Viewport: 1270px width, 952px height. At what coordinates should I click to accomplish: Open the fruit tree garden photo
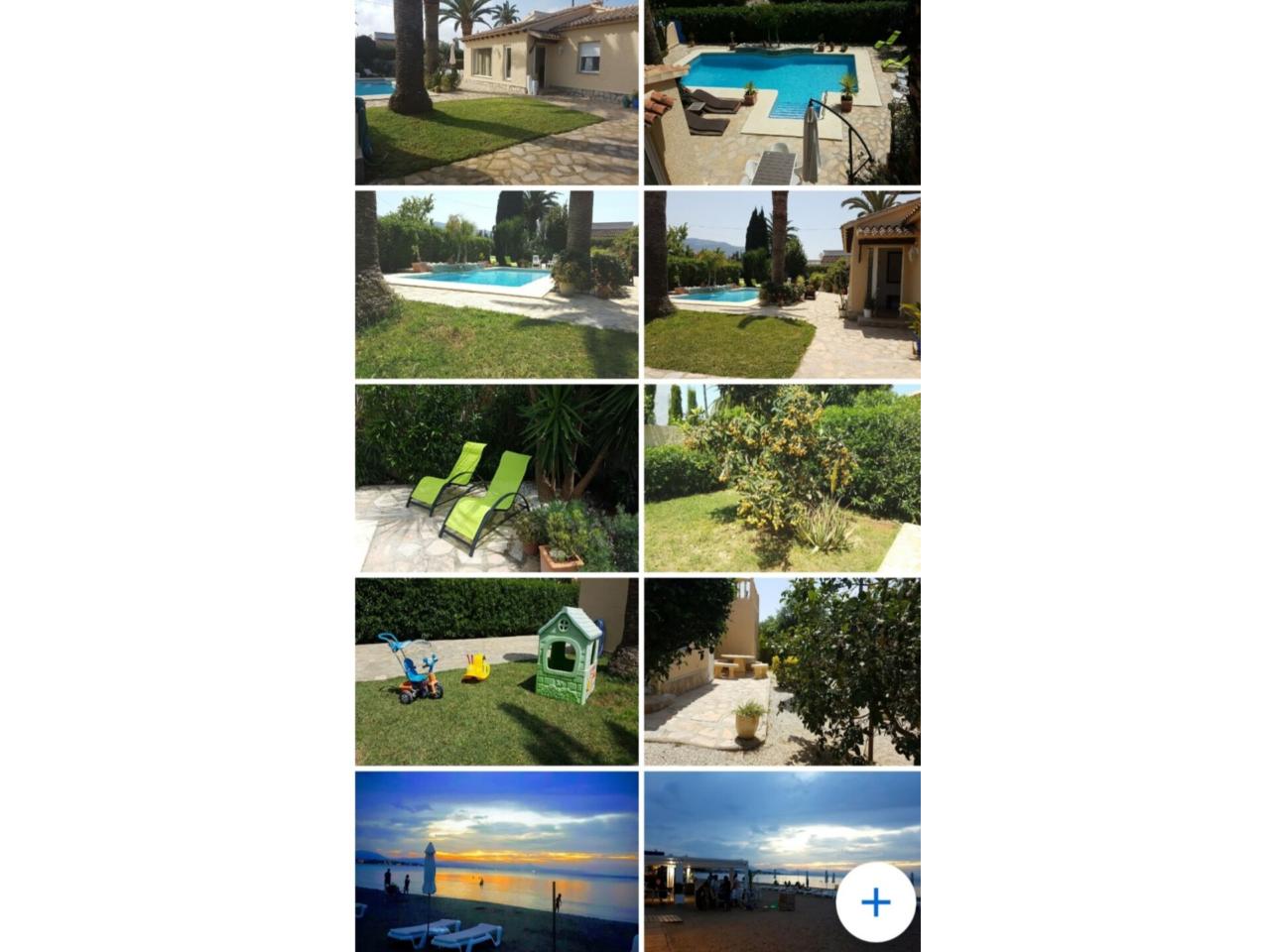click(782, 478)
